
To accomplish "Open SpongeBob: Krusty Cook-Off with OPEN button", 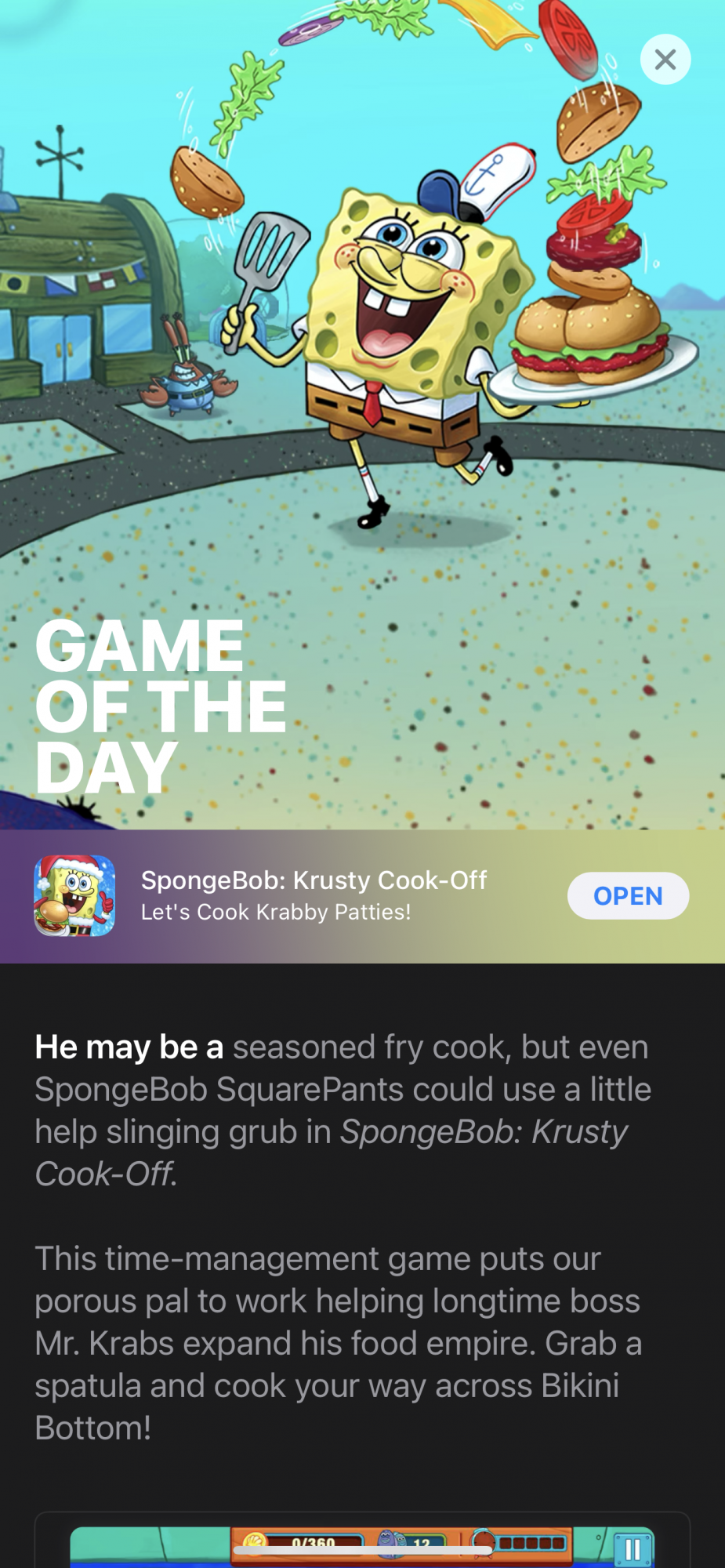I will [628, 895].
